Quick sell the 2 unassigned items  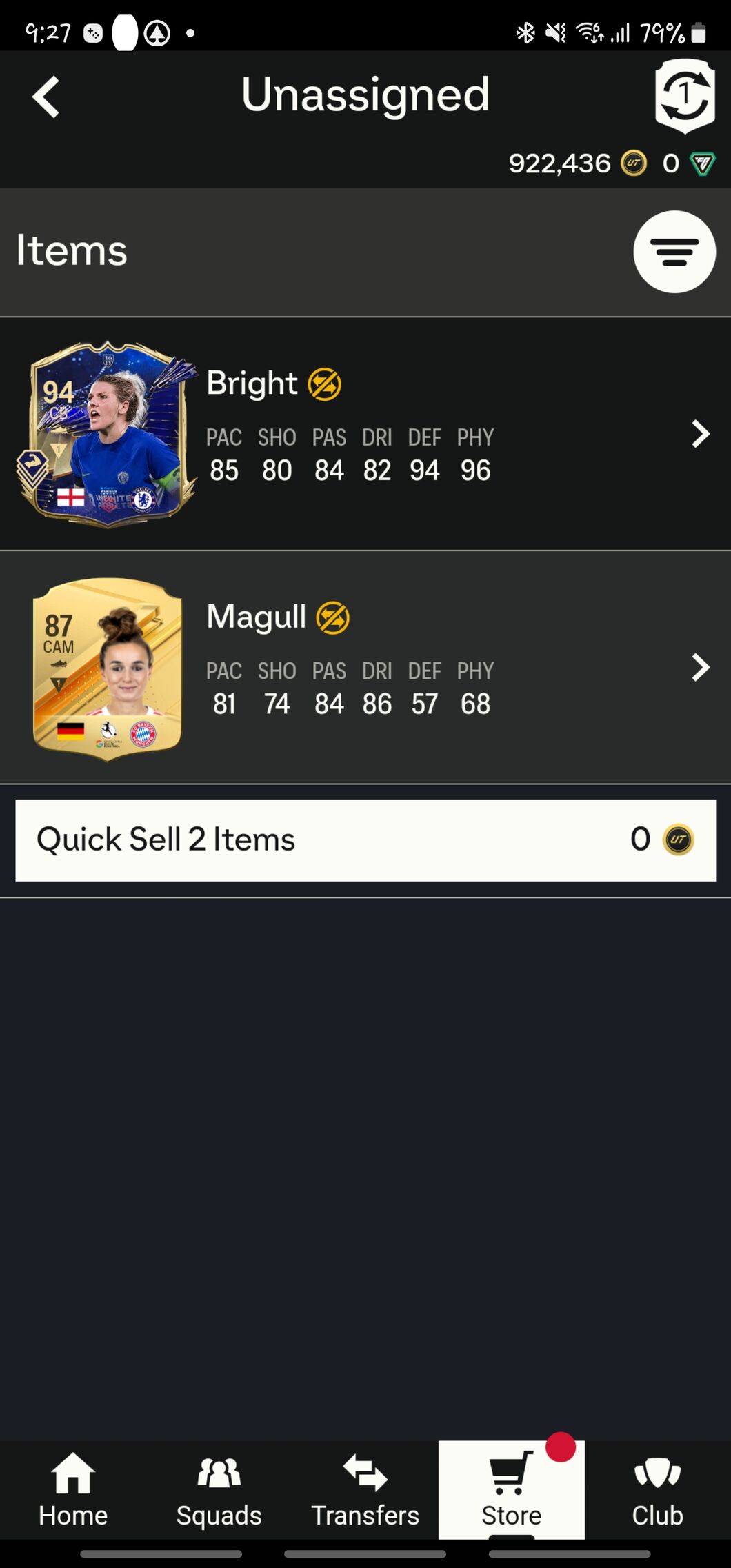(x=365, y=840)
